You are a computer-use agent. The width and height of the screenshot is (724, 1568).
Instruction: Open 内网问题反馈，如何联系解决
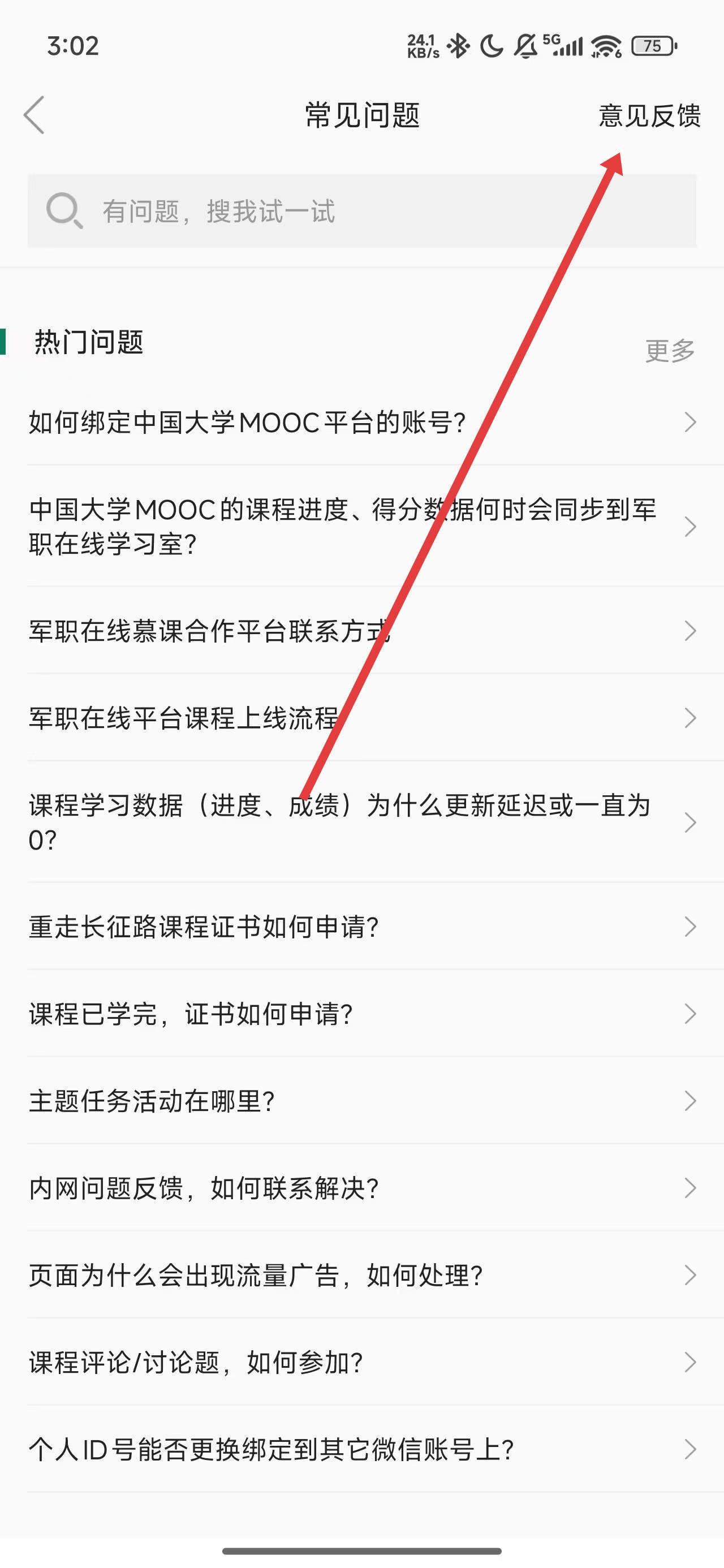click(361, 1188)
